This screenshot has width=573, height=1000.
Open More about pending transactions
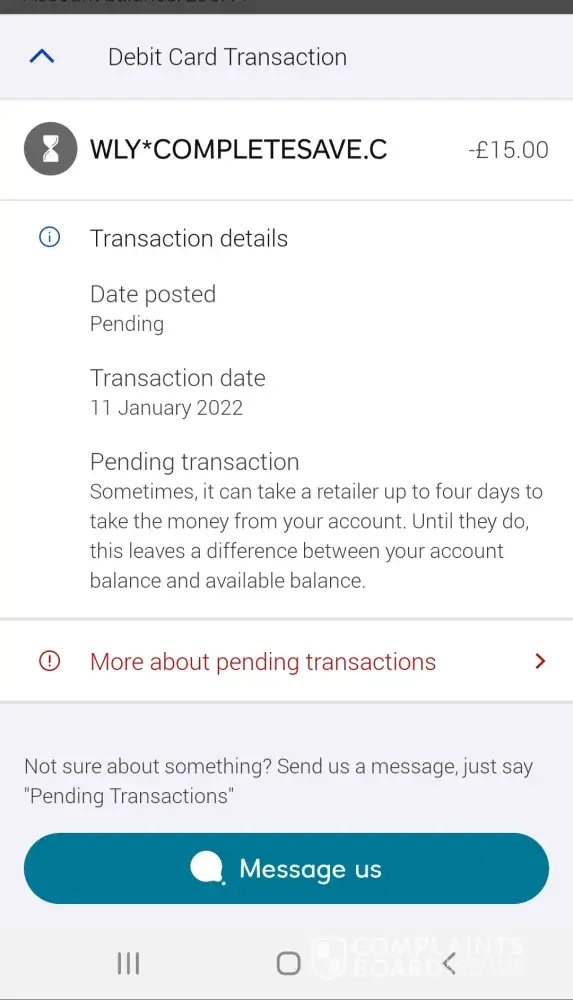[x=286, y=661]
